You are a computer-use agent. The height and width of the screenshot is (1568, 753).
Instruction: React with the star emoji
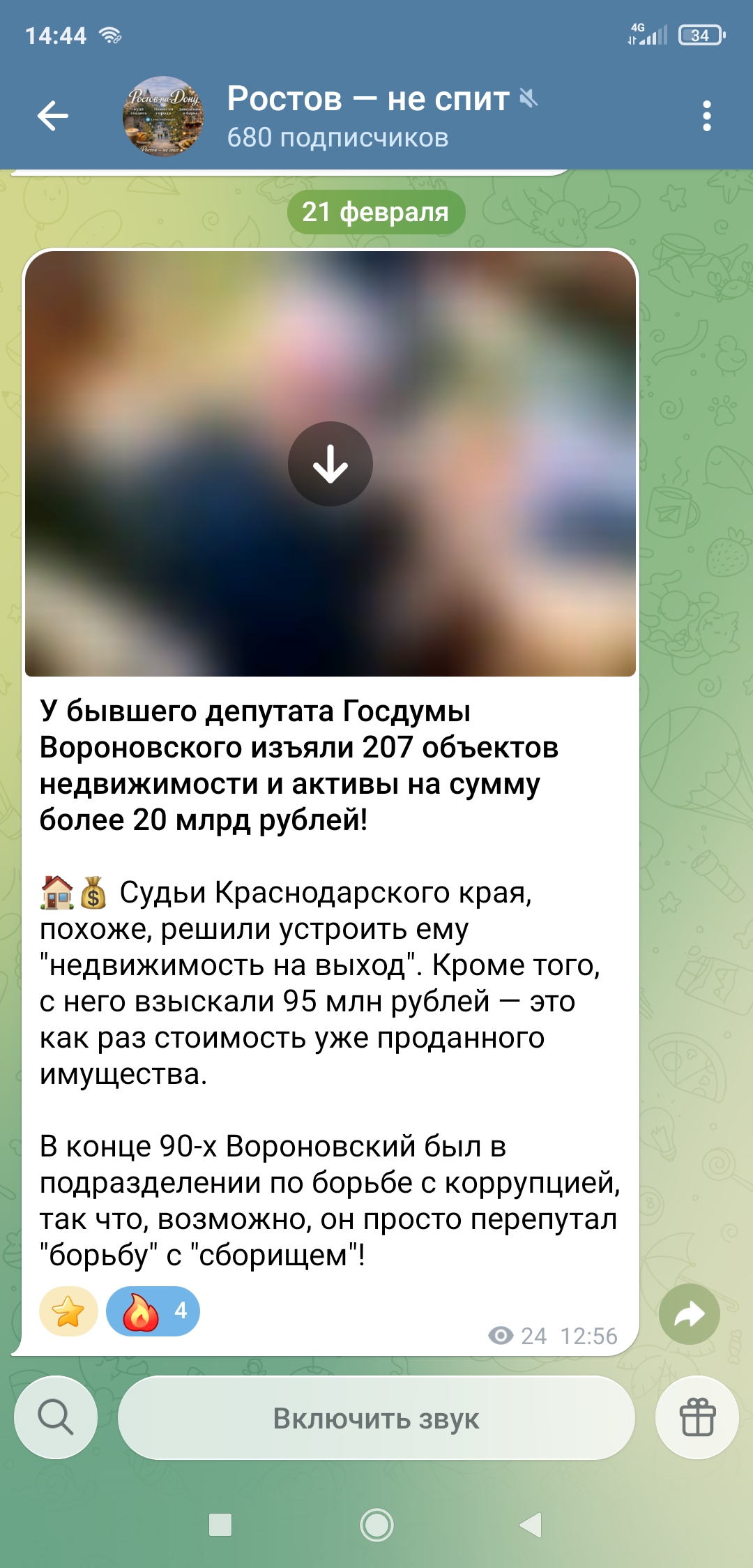pos(68,1311)
